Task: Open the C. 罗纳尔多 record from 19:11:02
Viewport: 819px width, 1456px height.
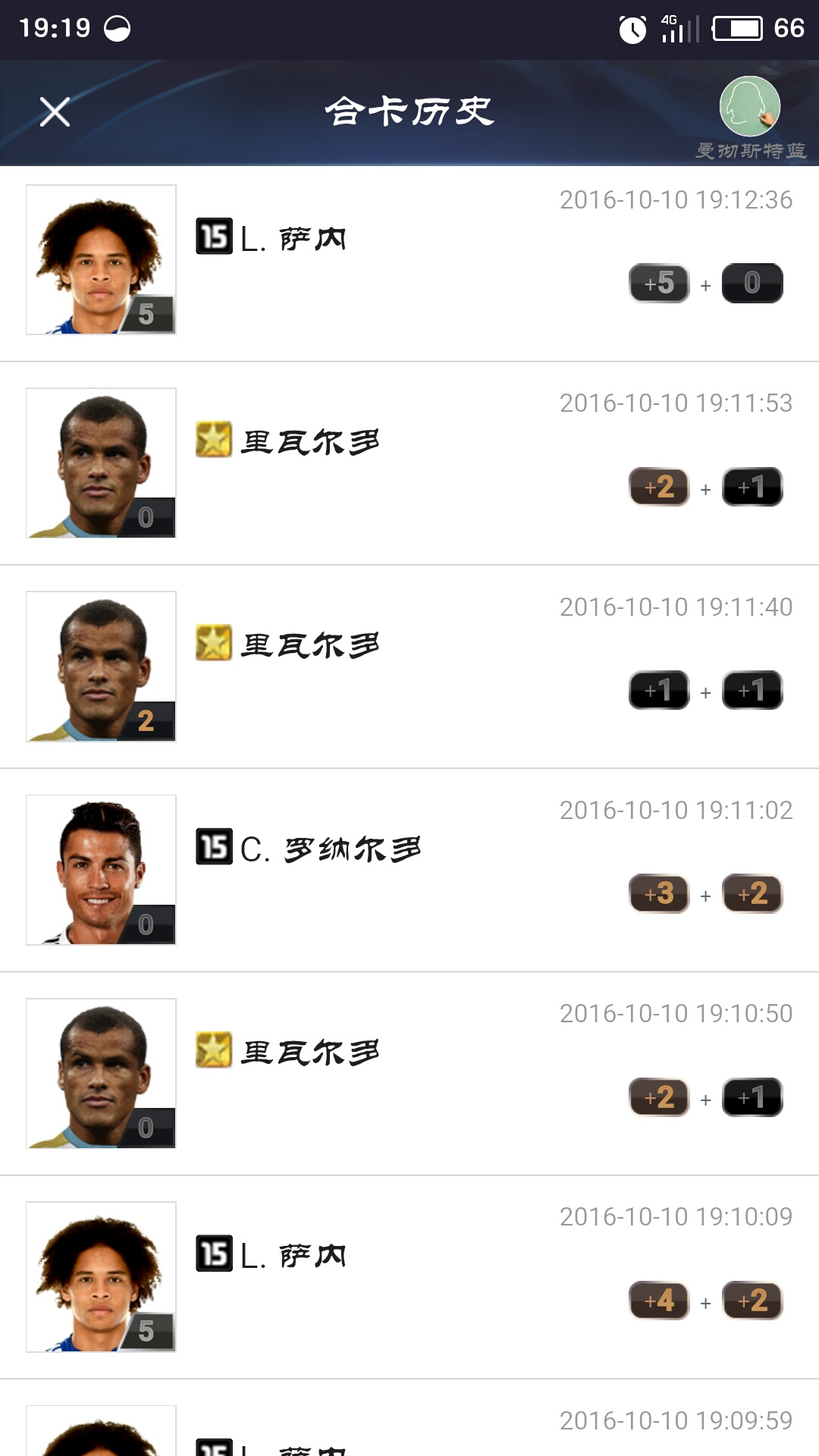Action: 409,870
